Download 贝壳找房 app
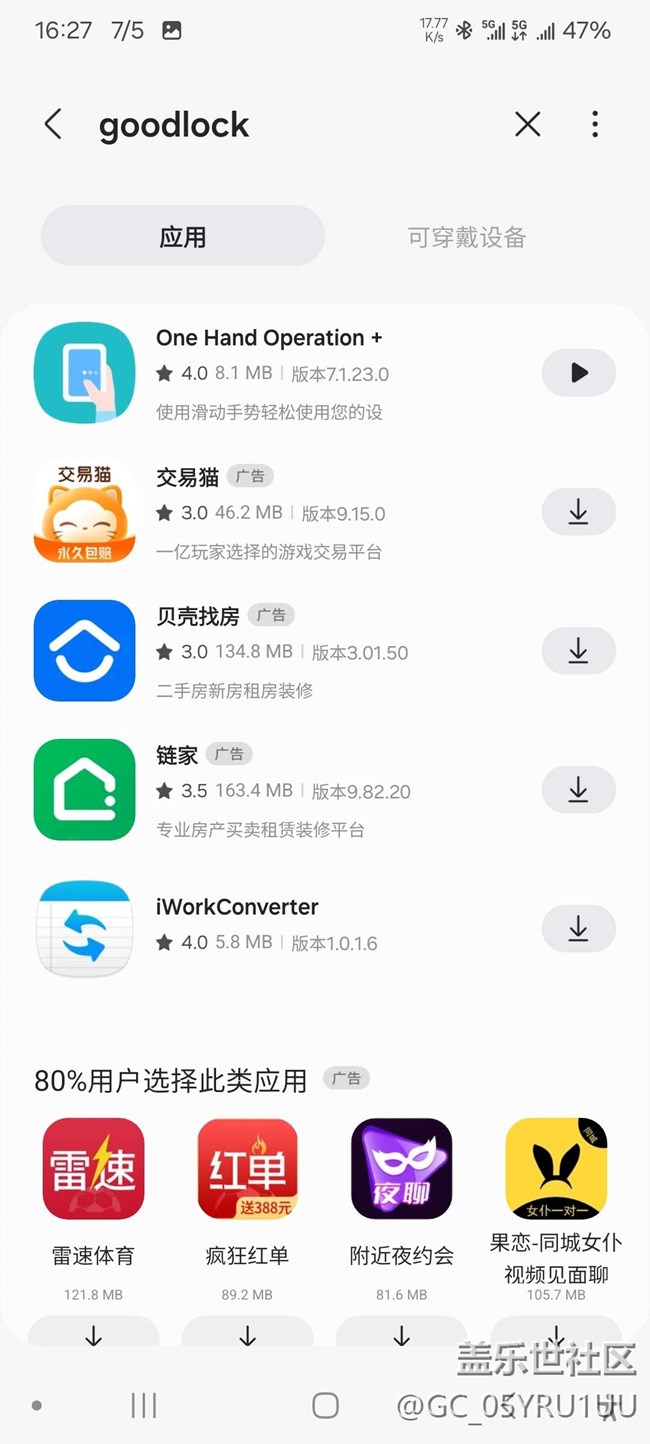 [578, 651]
